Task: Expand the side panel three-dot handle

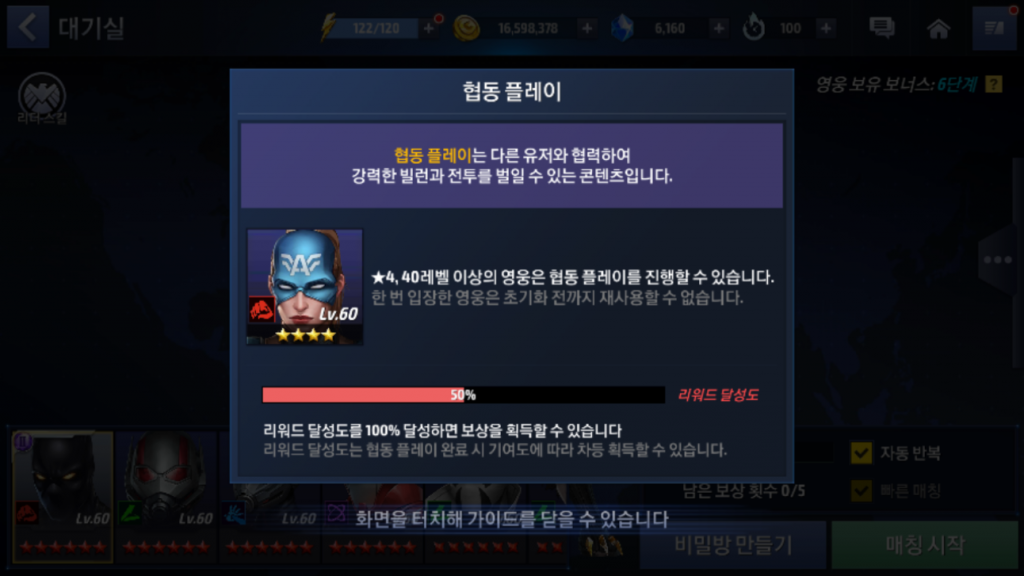Action: [x=999, y=260]
